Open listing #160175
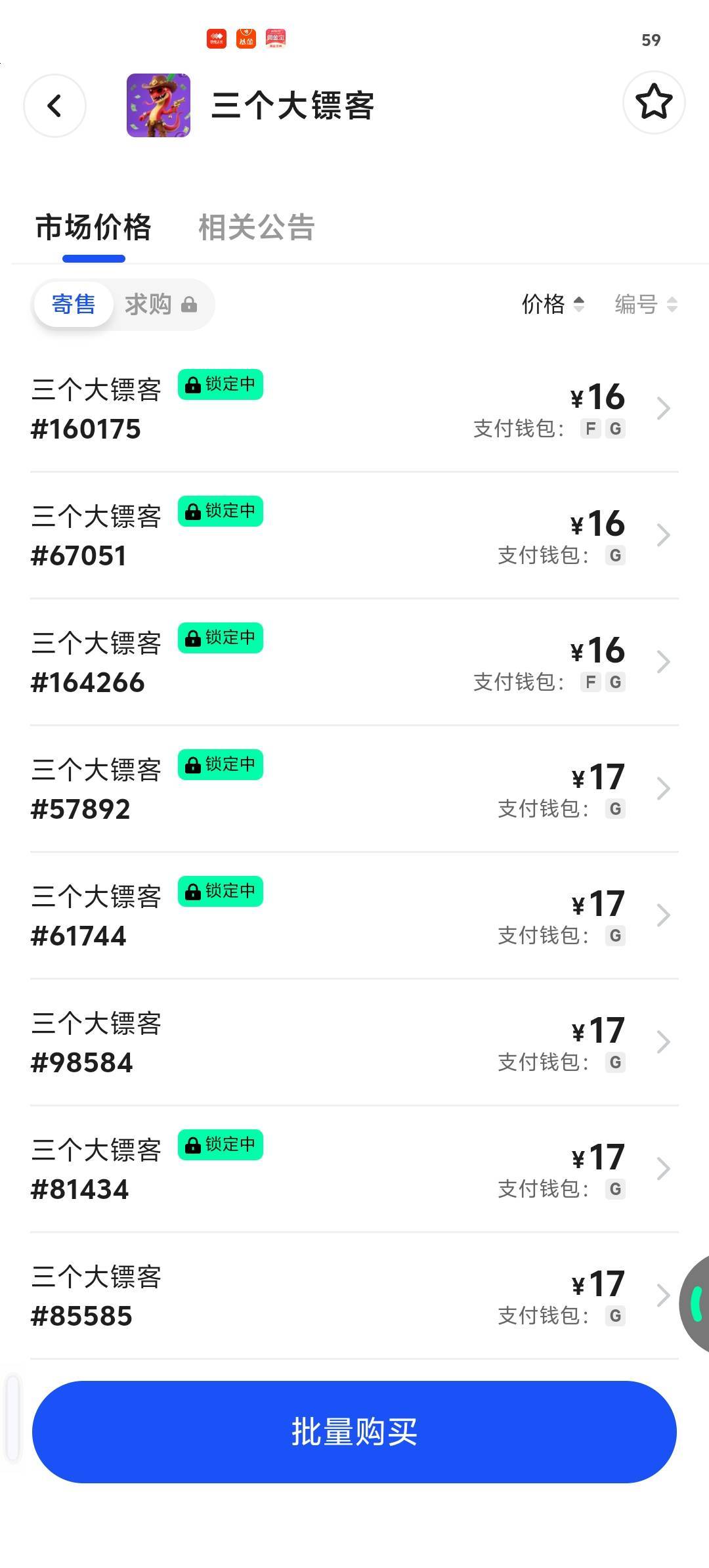Viewport: 709px width, 1568px height. click(x=354, y=409)
